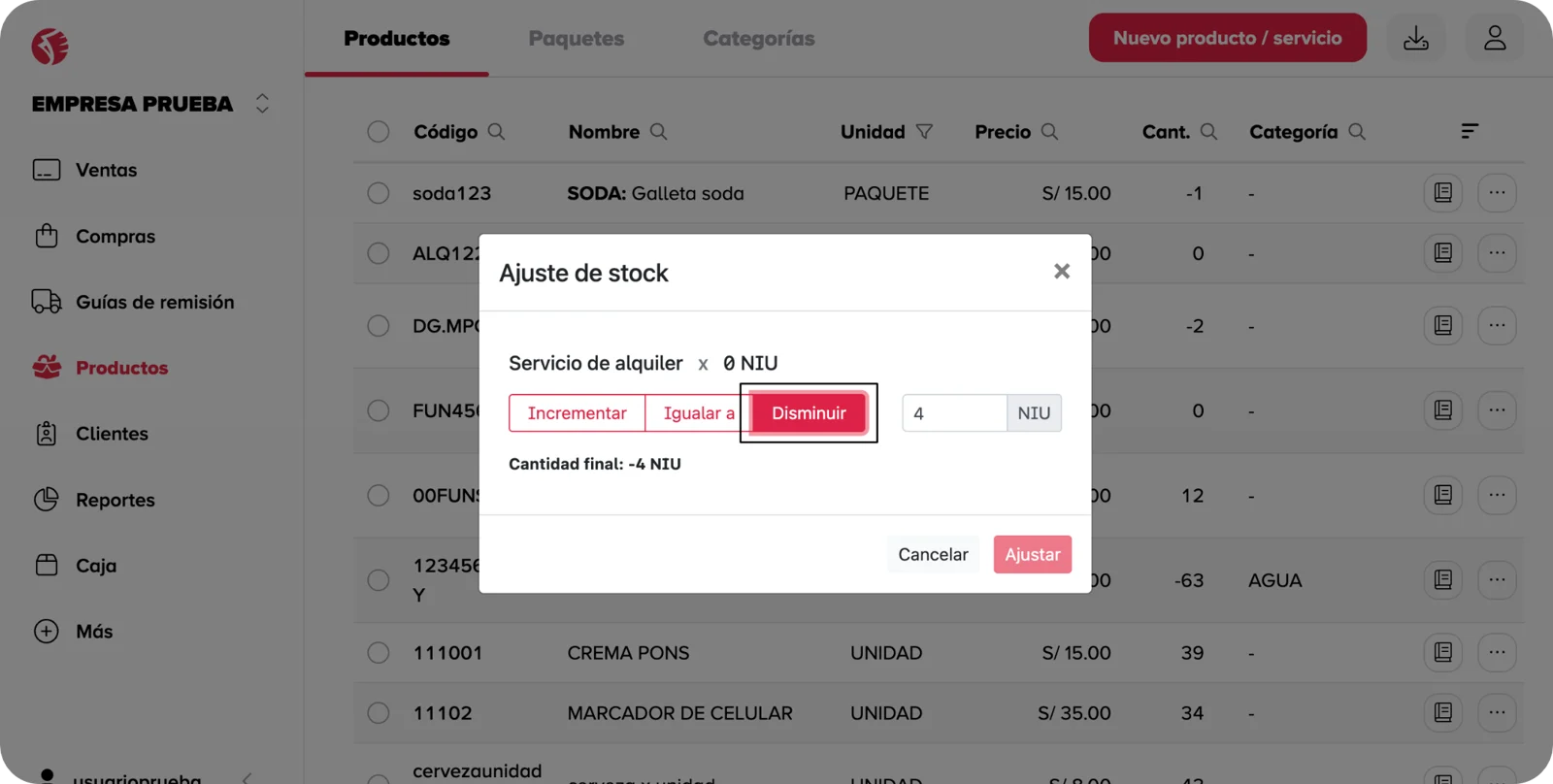Select the Incrementar option
This screenshot has height=784, width=1553.
(577, 413)
